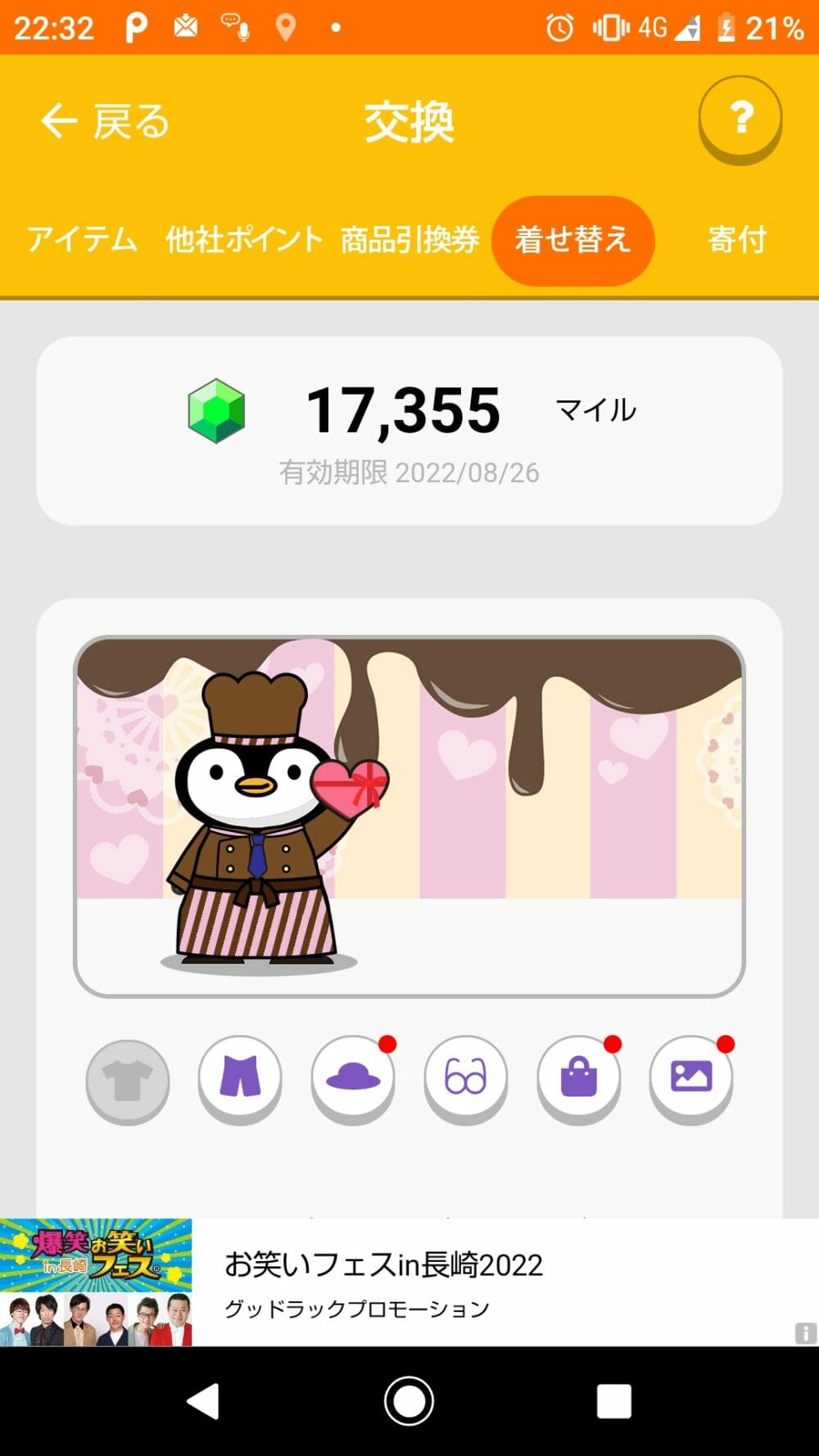Image resolution: width=819 pixels, height=1456 pixels.
Task: Switch to the アイテム tab
Action: tap(82, 240)
